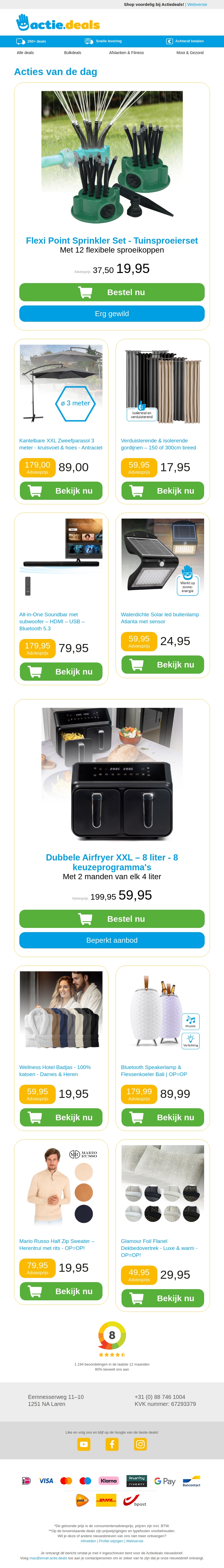Viewport: 224px width, 1568px height.
Task: Bekijk nu for Bluetooth Speakerlamp
Action: pyautogui.click(x=162, y=1117)
